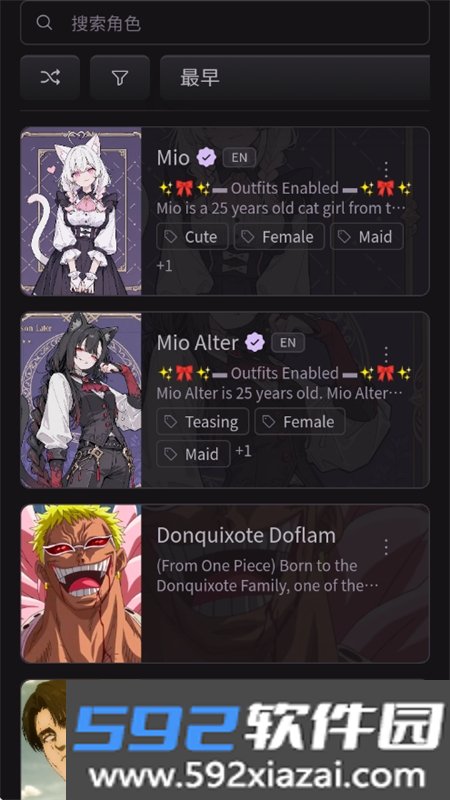The width and height of the screenshot is (450, 800).
Task: Open the three-dot menu on Mio's card
Action: pos(386,169)
